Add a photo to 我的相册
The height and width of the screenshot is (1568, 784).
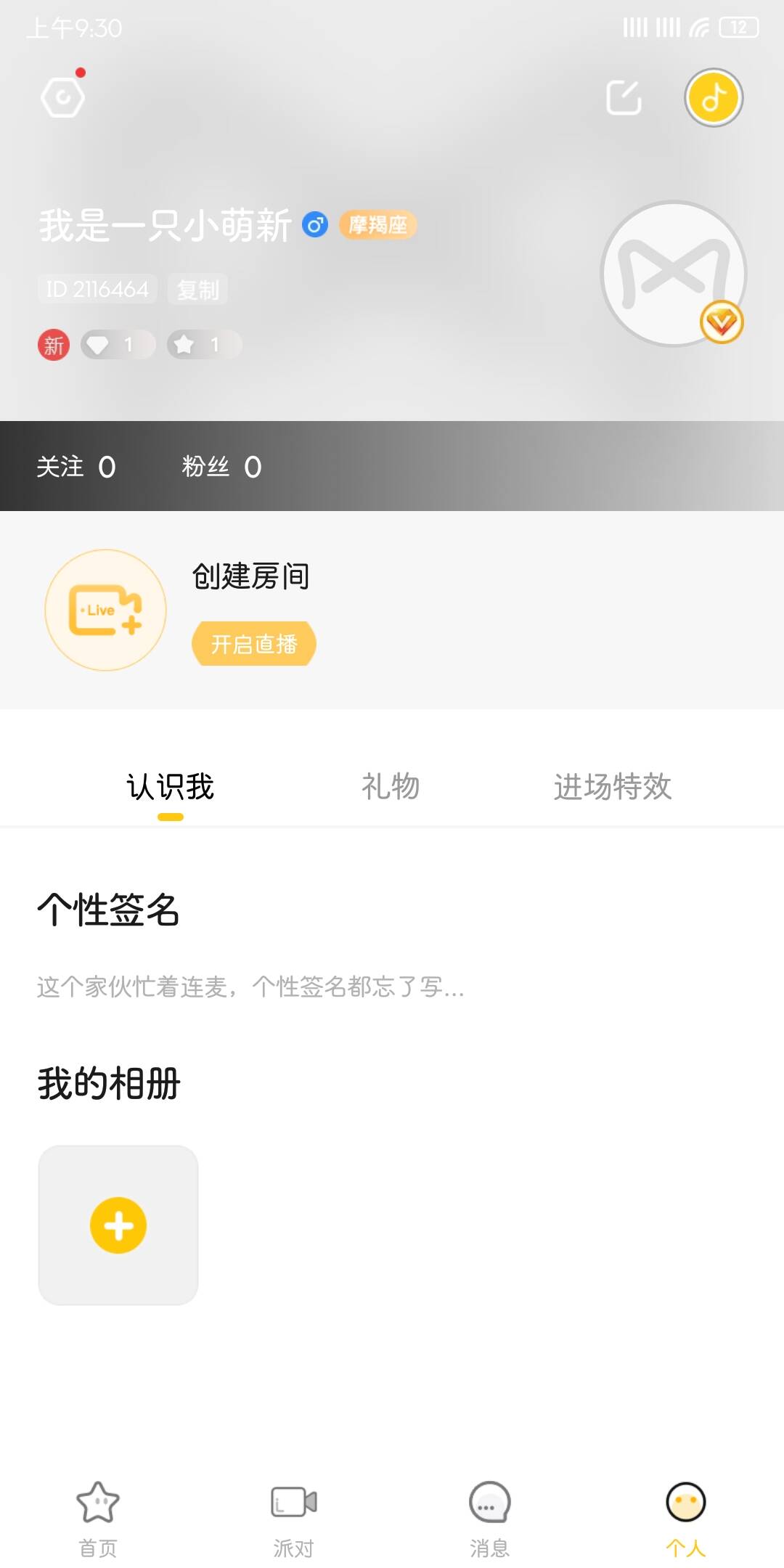click(118, 1225)
